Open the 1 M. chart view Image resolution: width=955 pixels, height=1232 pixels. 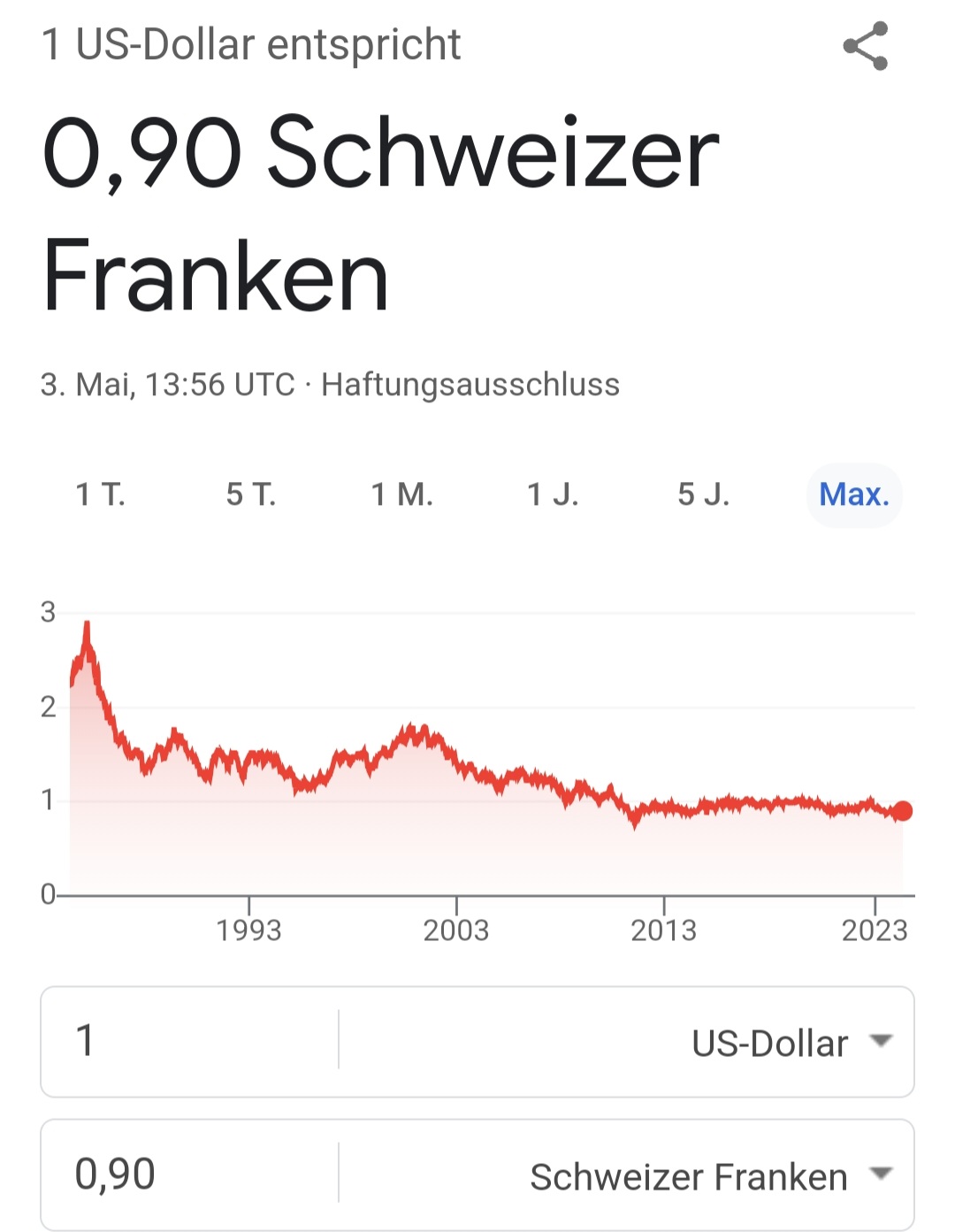pyautogui.click(x=402, y=496)
